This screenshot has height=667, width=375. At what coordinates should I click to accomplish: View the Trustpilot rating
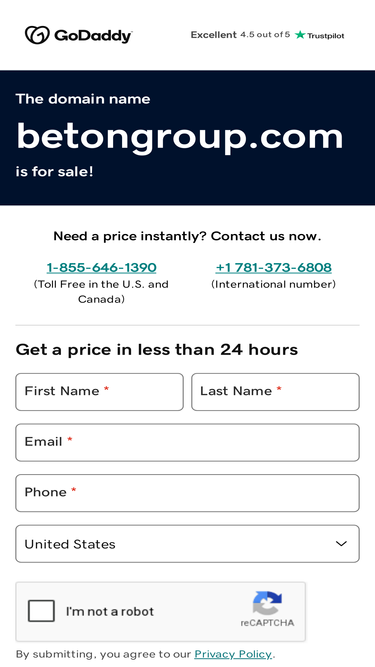click(267, 35)
